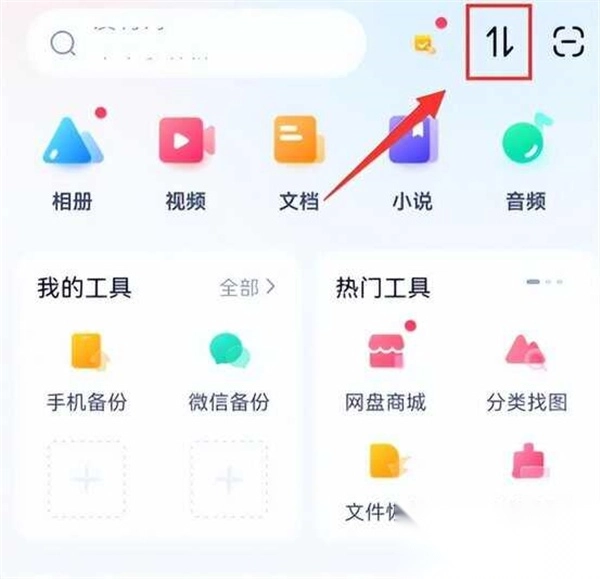600x579 pixels.
Task: Open 网盘商城 store
Action: pyautogui.click(x=385, y=370)
